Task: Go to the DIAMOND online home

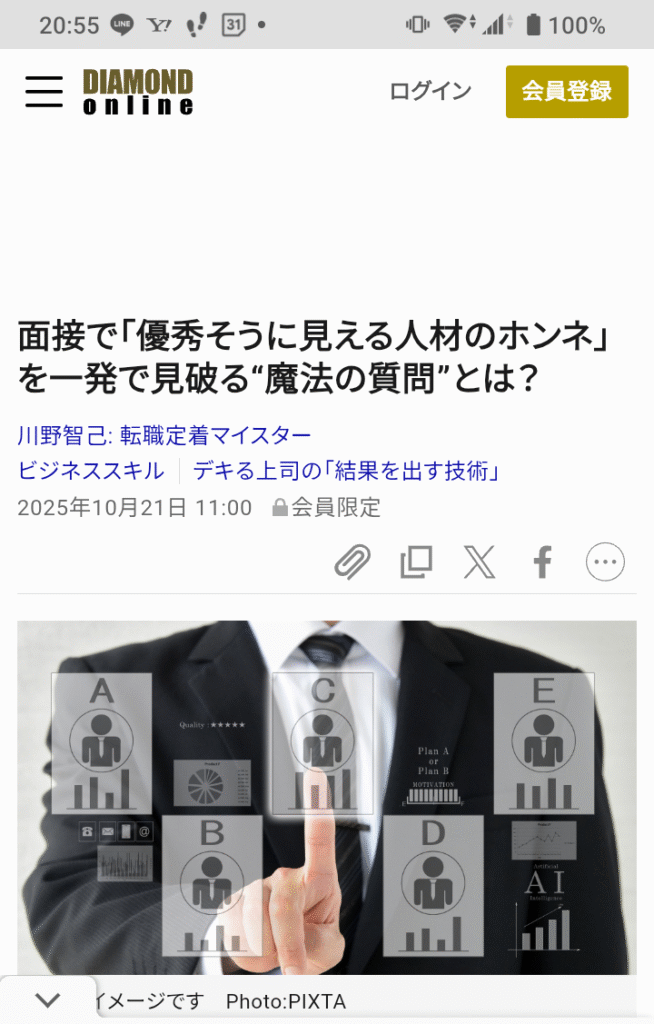Action: pyautogui.click(x=138, y=91)
